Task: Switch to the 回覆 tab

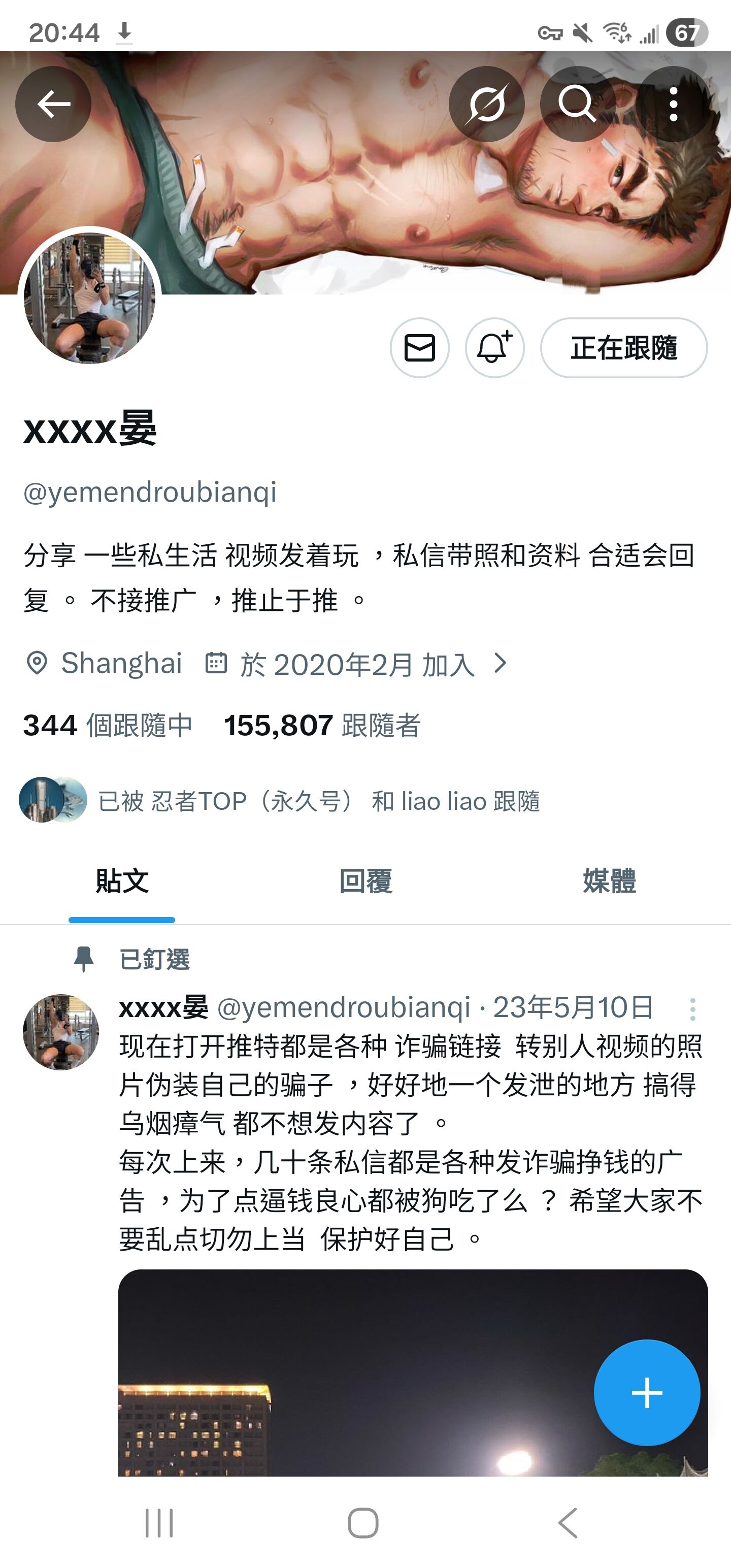Action: (x=365, y=881)
